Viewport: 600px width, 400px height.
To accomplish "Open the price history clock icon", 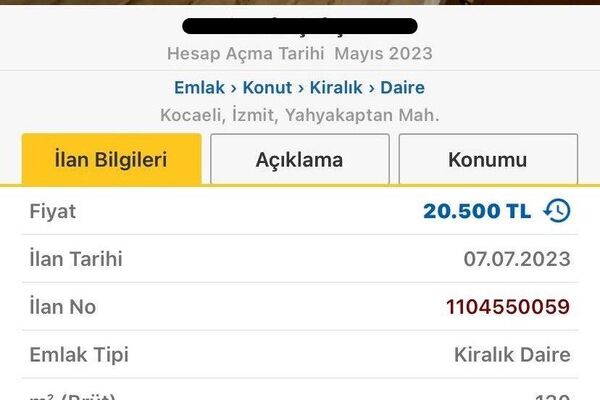I will [557, 211].
